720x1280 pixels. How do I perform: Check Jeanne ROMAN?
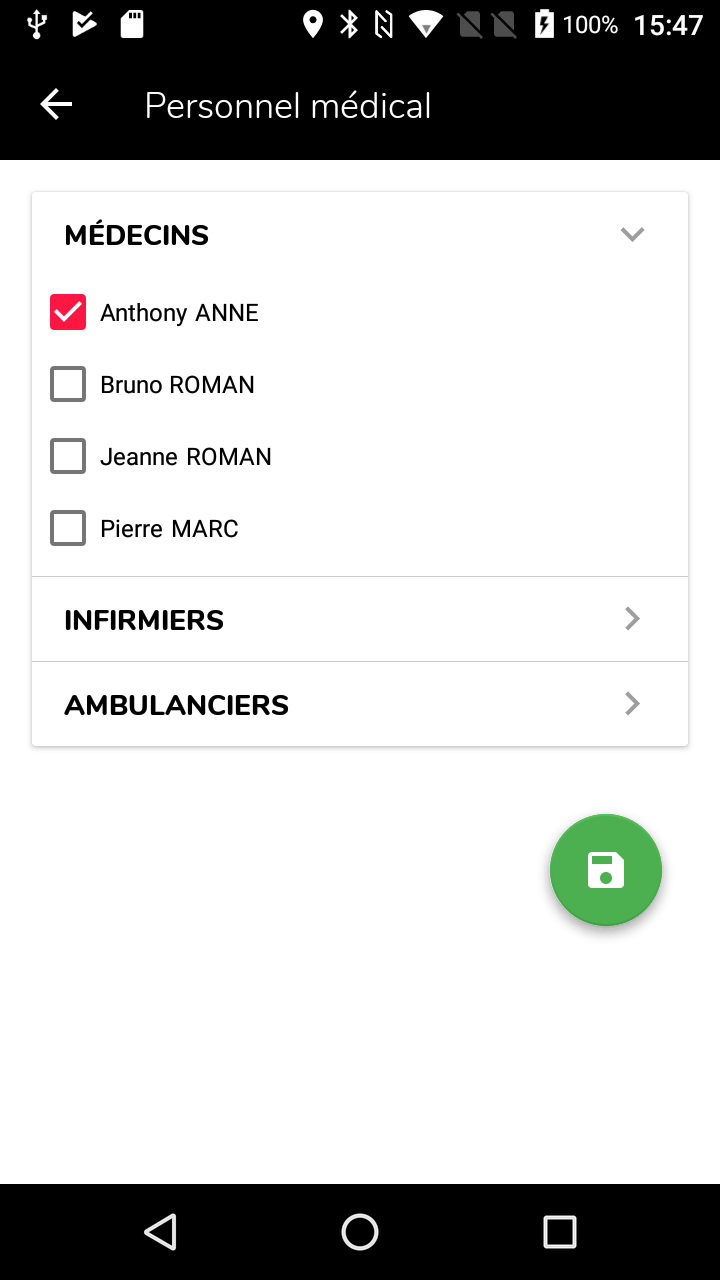point(68,457)
